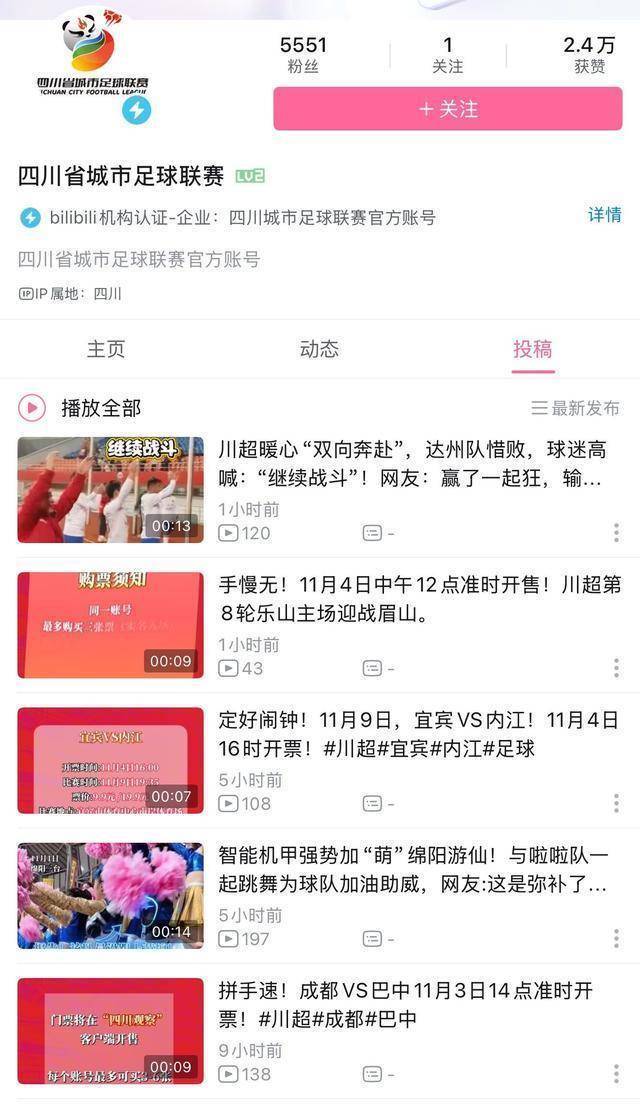This screenshot has width=640, height=1108.
Task: Open the 成都VS巴中 ticket video
Action: coord(110,1031)
